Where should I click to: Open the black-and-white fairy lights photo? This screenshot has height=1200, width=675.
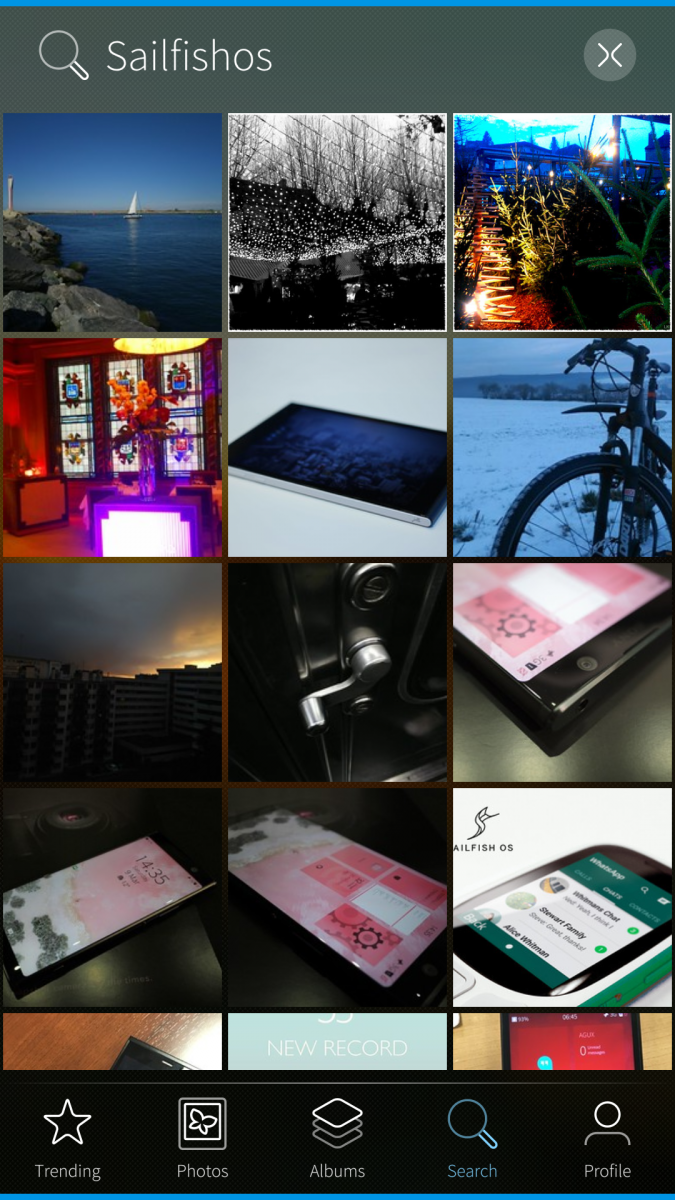point(337,221)
